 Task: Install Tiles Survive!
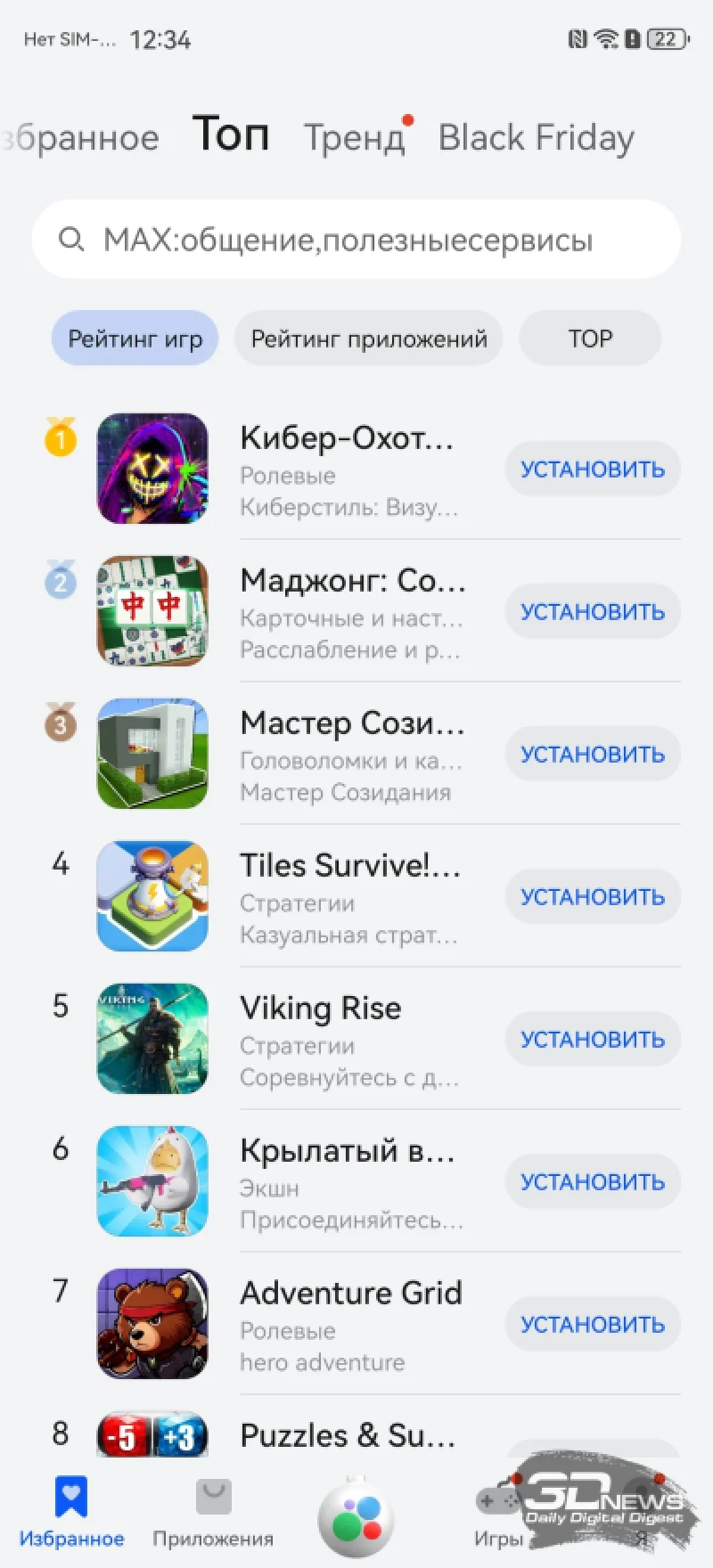[x=593, y=897]
